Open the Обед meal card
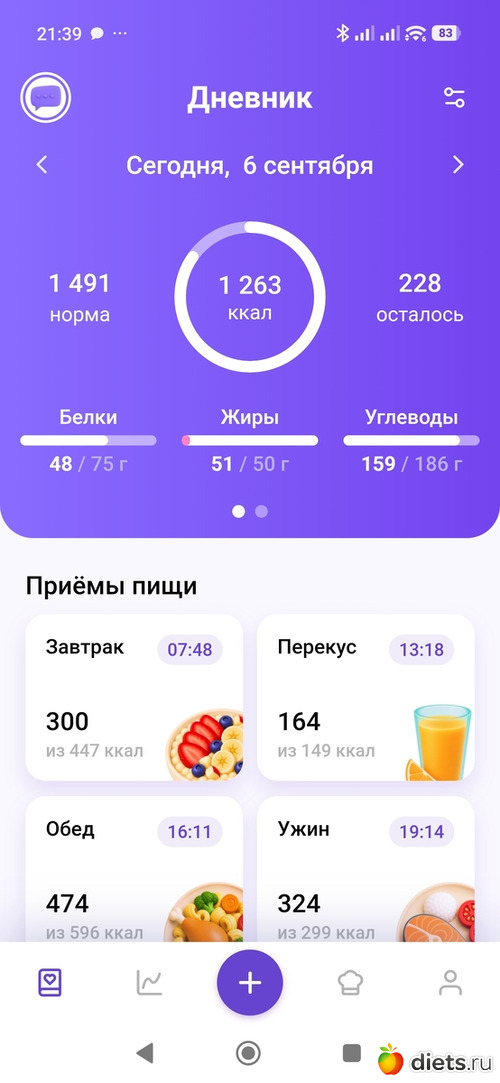500x1083 pixels. click(x=134, y=869)
